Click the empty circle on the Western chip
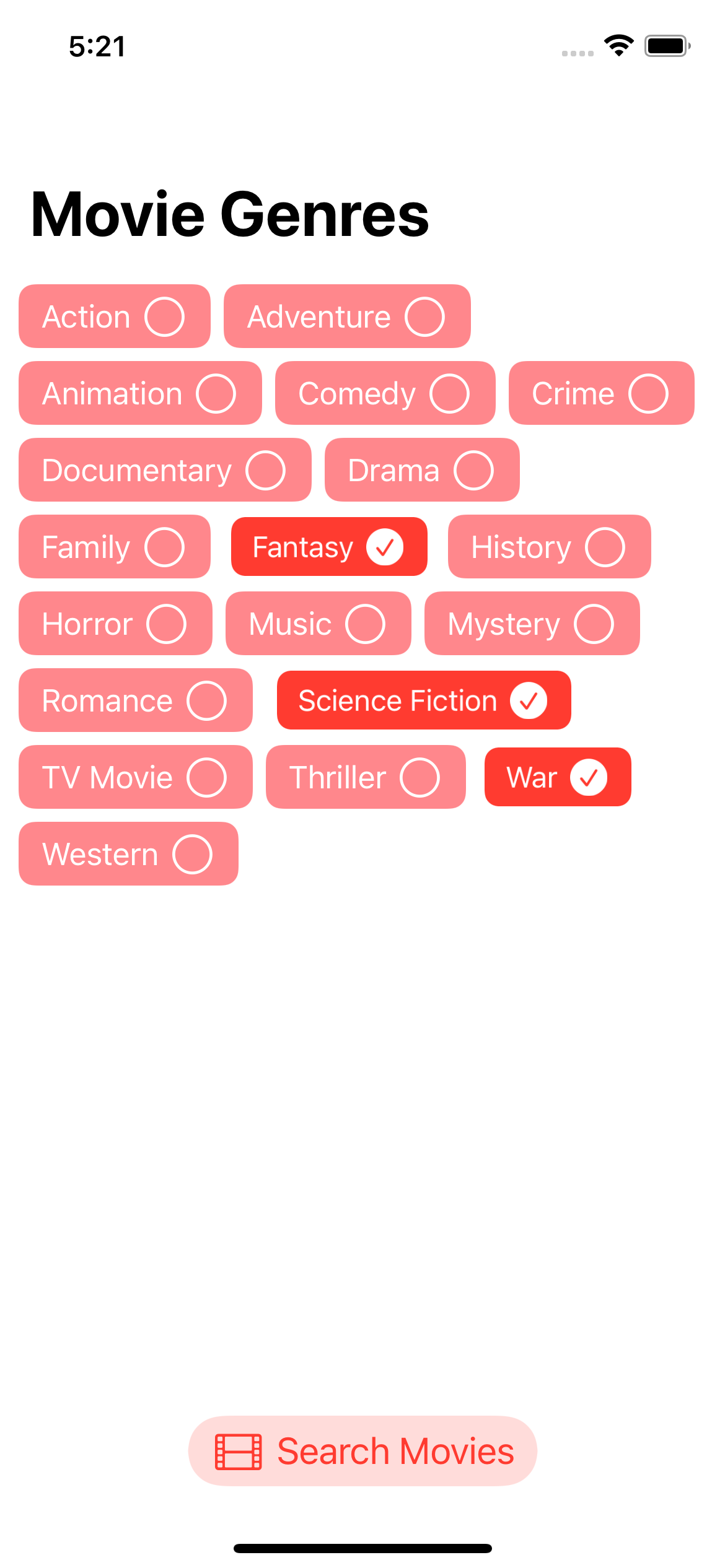725x1568 pixels. [x=193, y=854]
